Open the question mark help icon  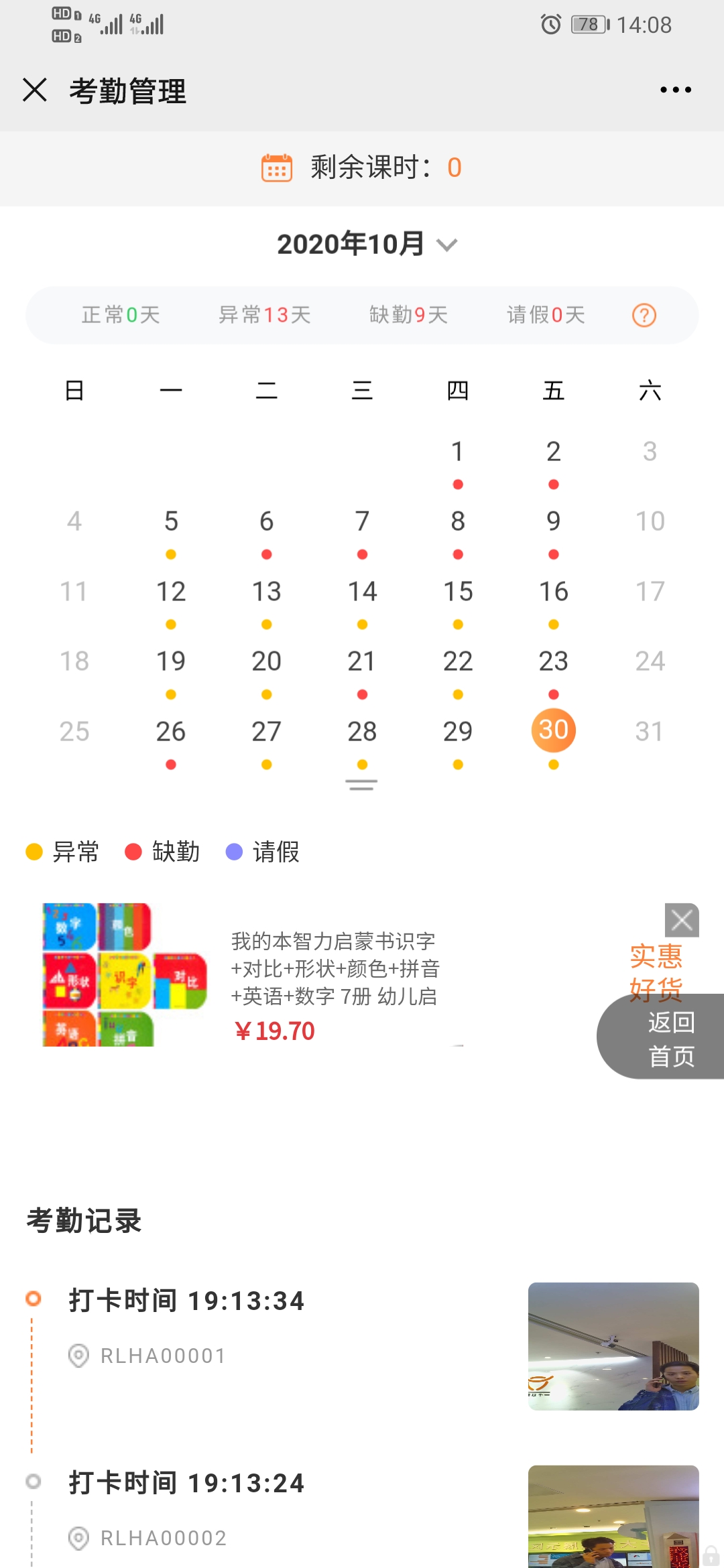(644, 315)
